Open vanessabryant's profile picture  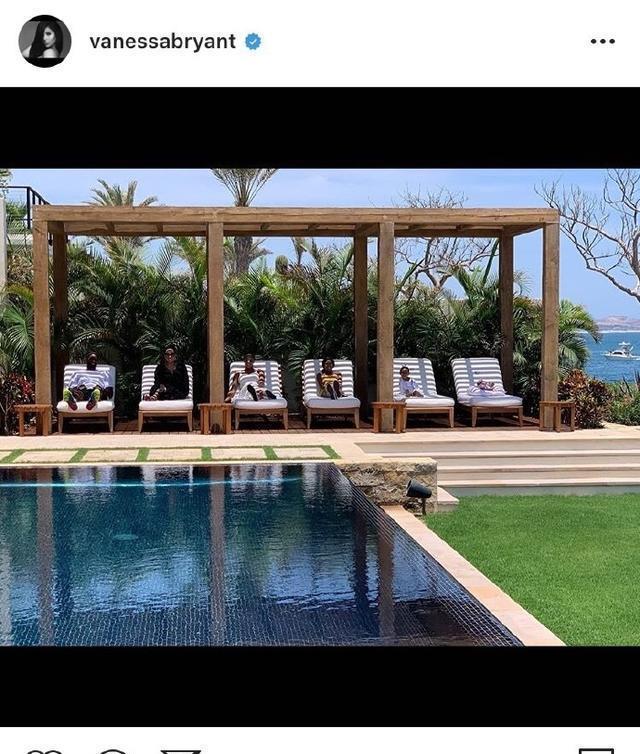coord(44,41)
